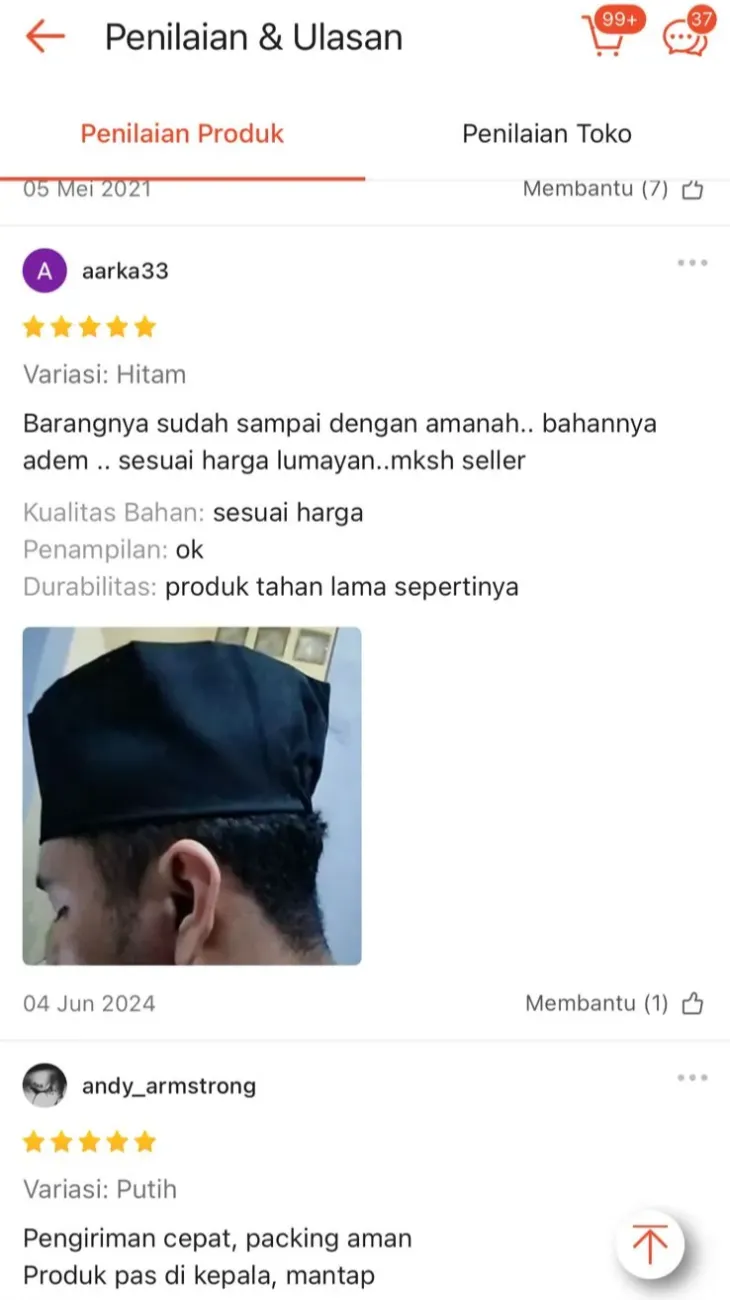Viewport: 730px width, 1300px height.
Task: Jump back to top with arrow button
Action: [x=650, y=1245]
